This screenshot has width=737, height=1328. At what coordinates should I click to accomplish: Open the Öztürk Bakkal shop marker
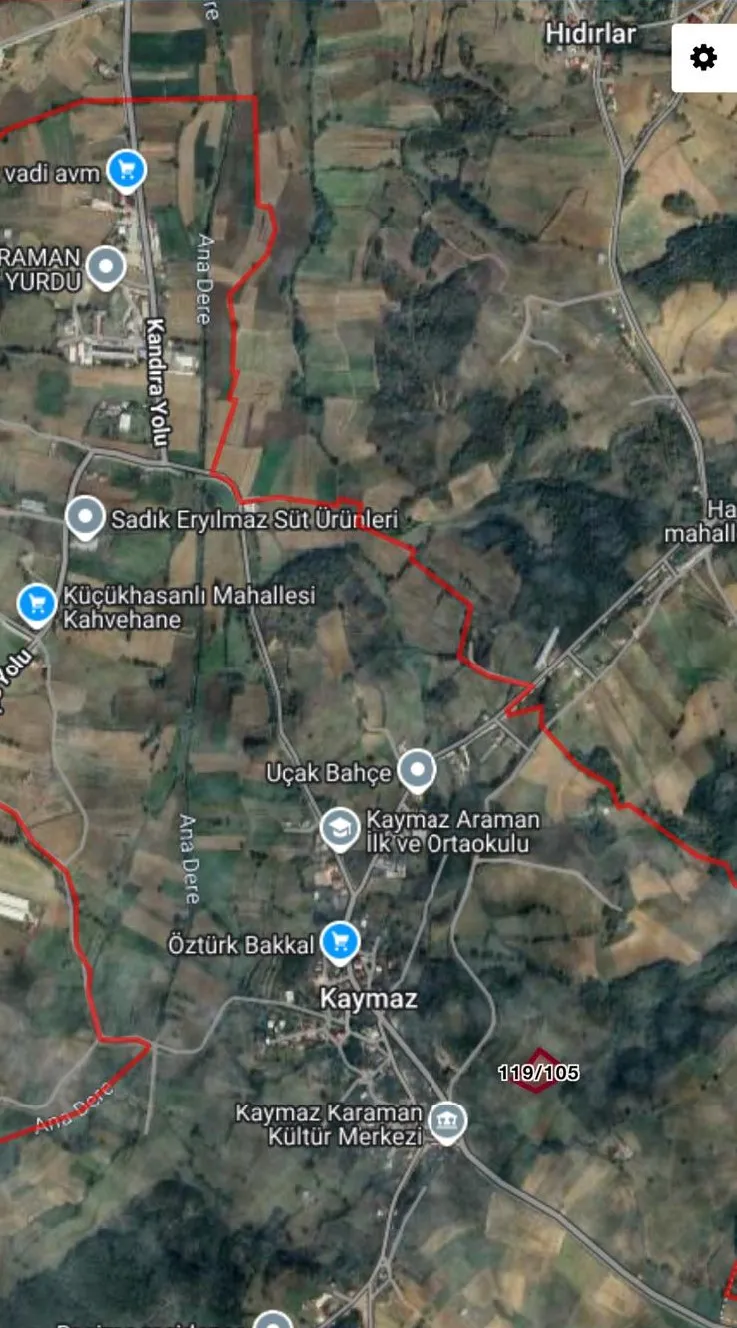point(341,942)
